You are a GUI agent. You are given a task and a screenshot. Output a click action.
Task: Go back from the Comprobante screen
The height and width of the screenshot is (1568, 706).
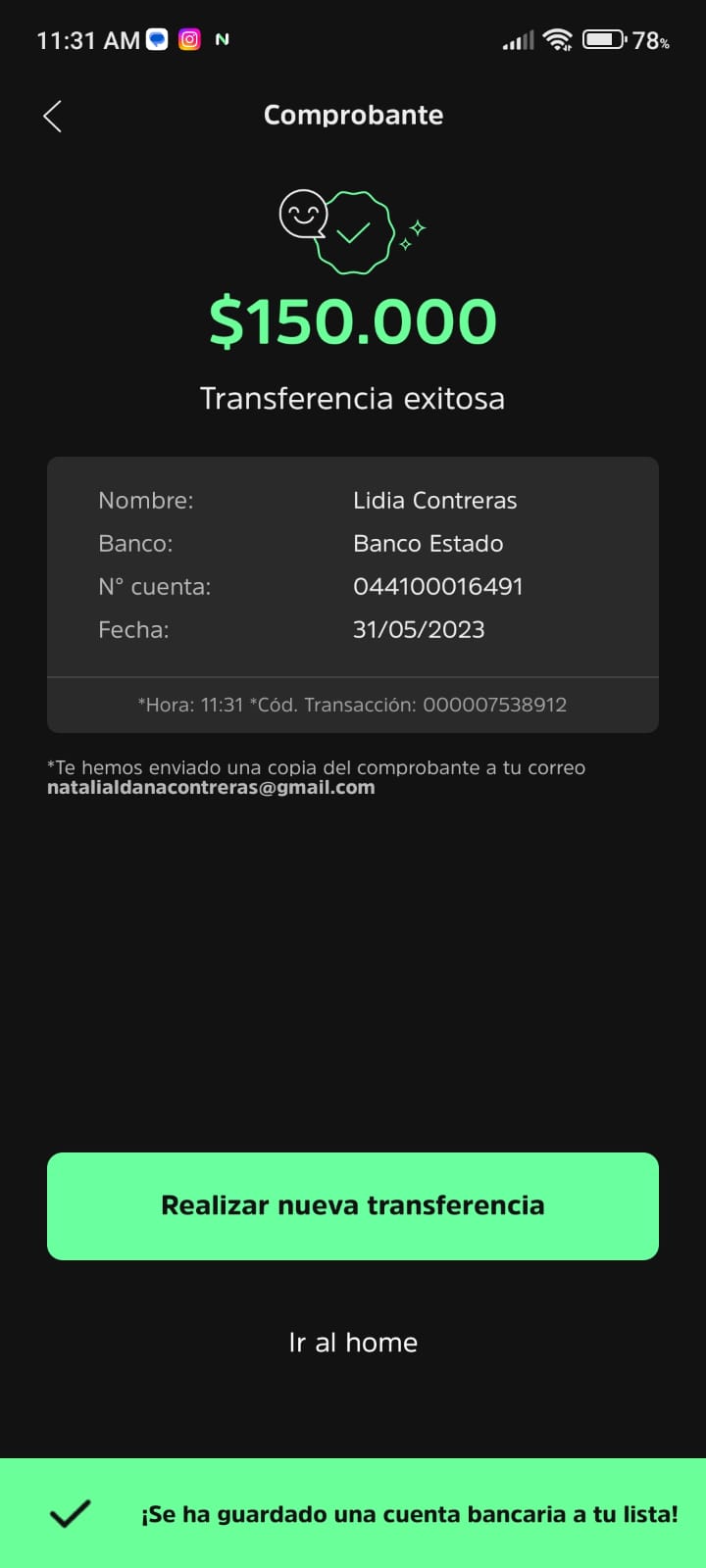coord(53,116)
